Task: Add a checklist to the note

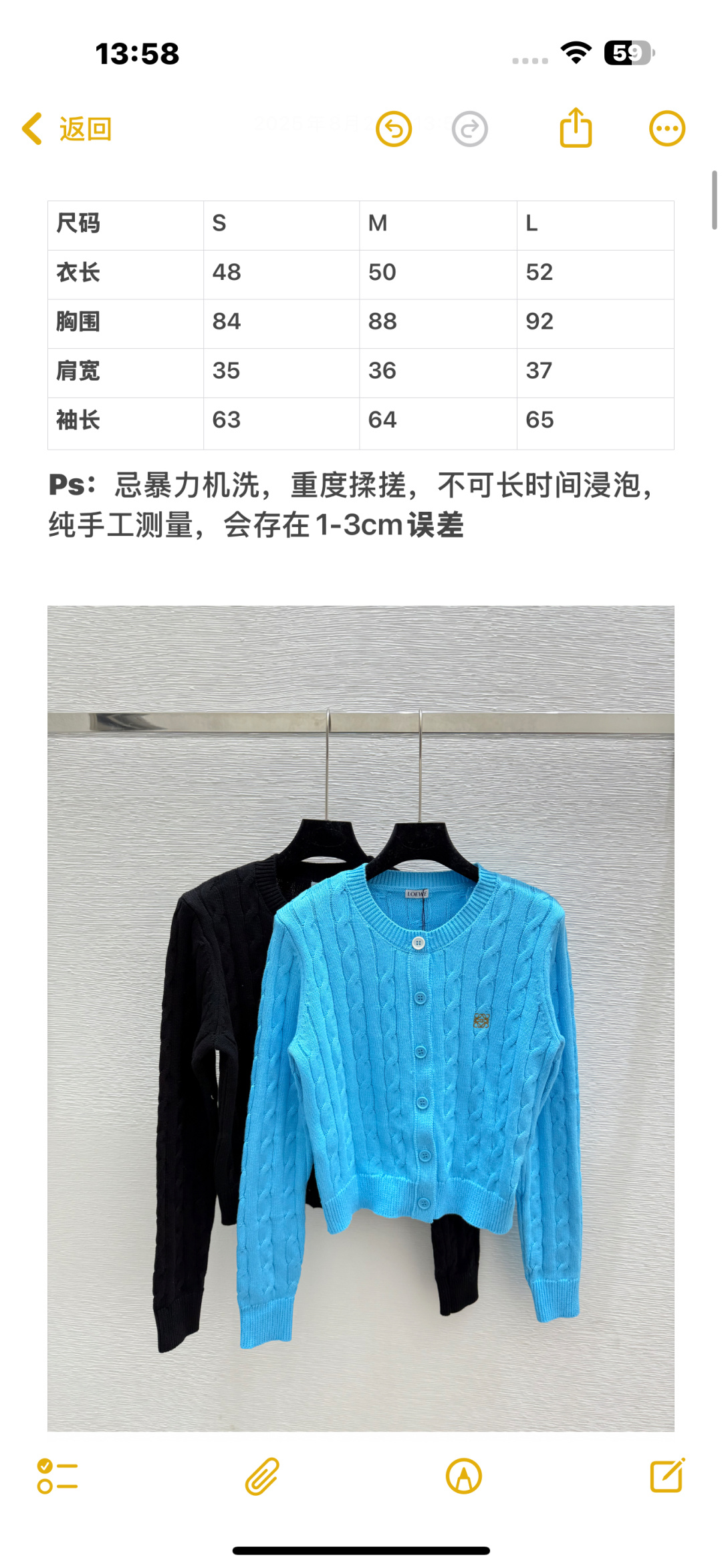Action: tap(57, 1476)
